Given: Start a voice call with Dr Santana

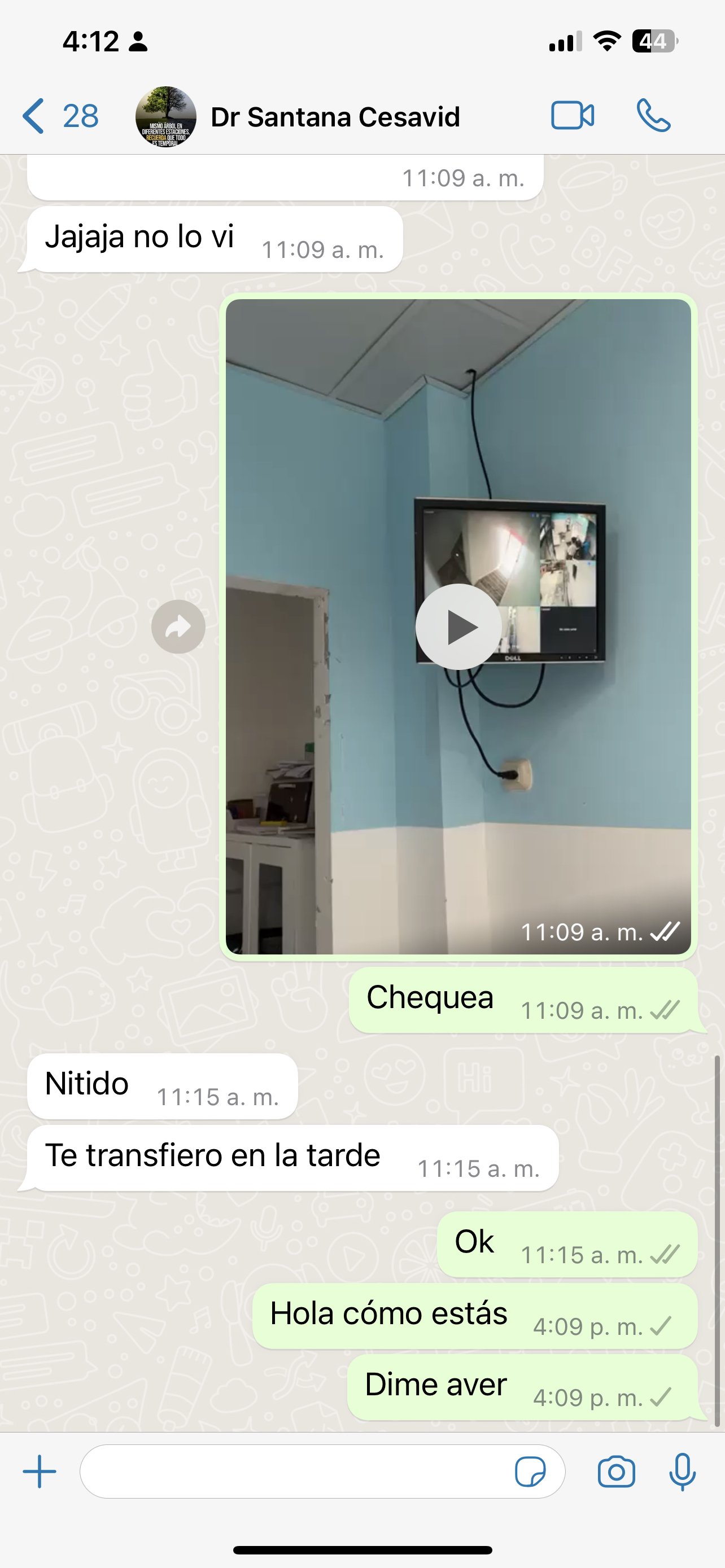Looking at the screenshot, I should click(653, 116).
